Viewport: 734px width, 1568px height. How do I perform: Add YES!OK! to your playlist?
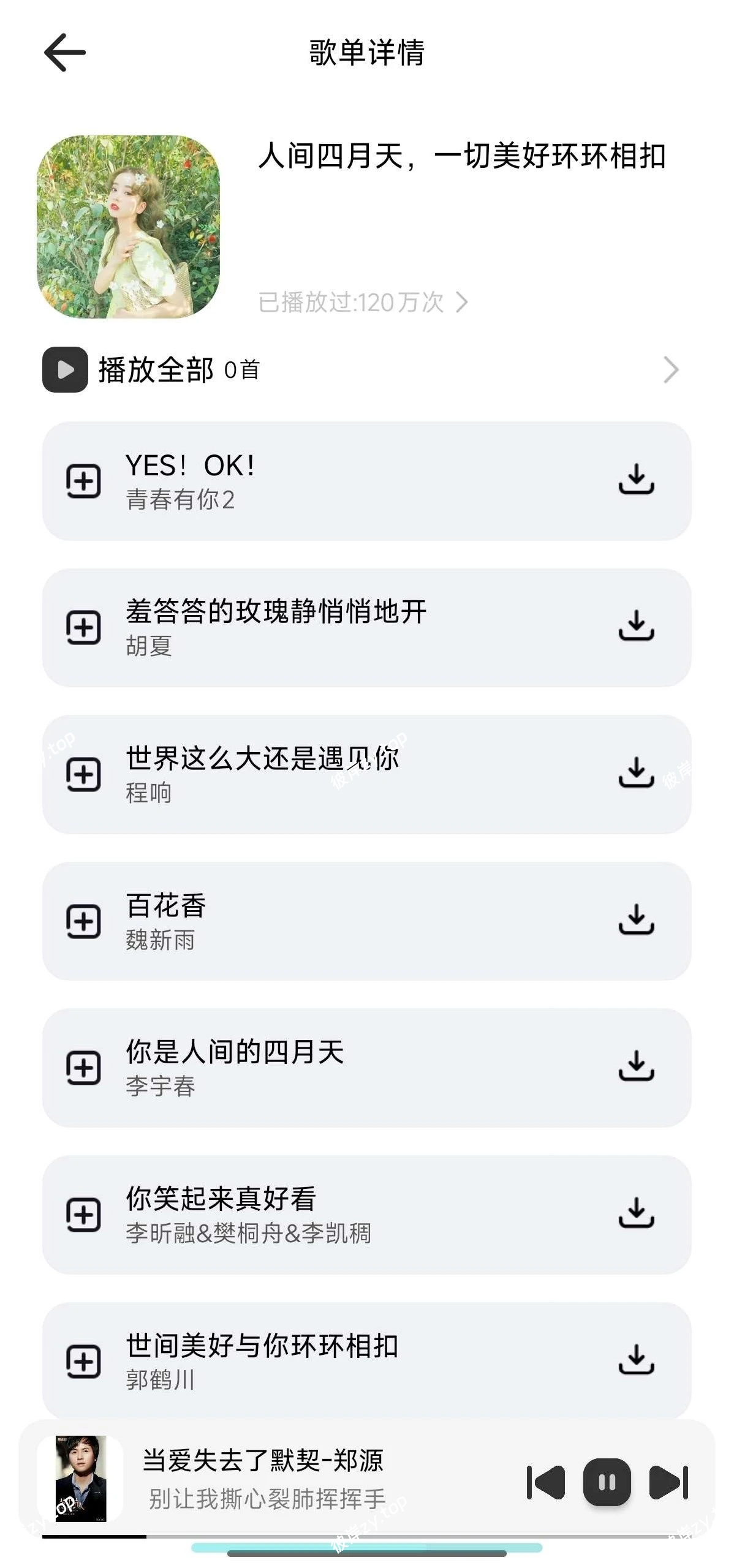point(84,482)
